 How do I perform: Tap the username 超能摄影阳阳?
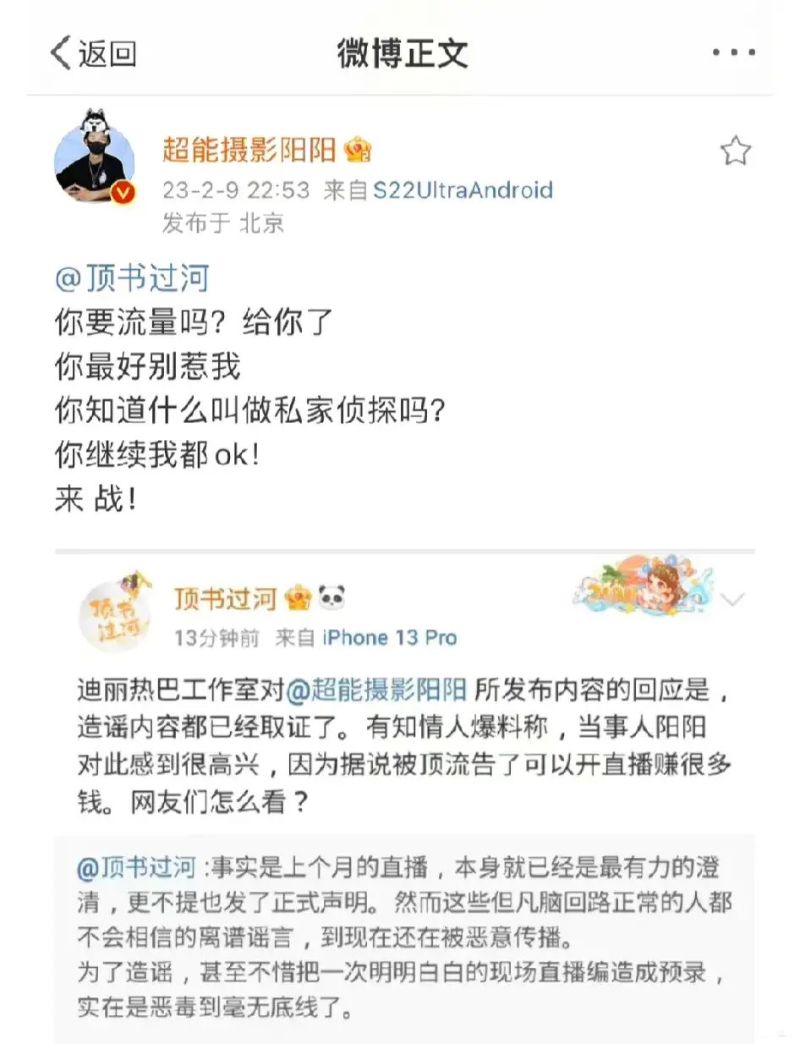click(250, 150)
